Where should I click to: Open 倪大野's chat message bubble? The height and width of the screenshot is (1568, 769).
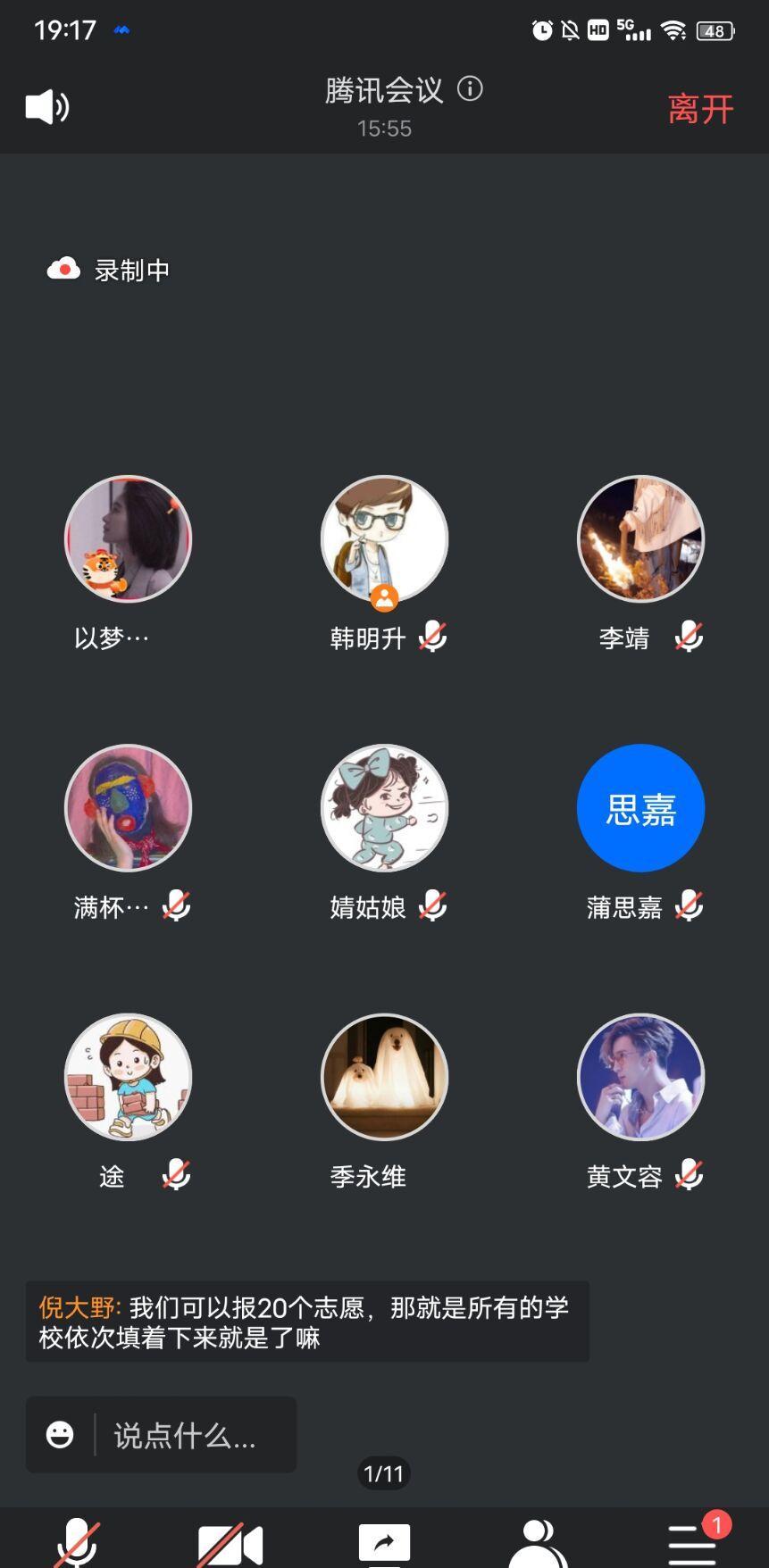click(306, 1322)
